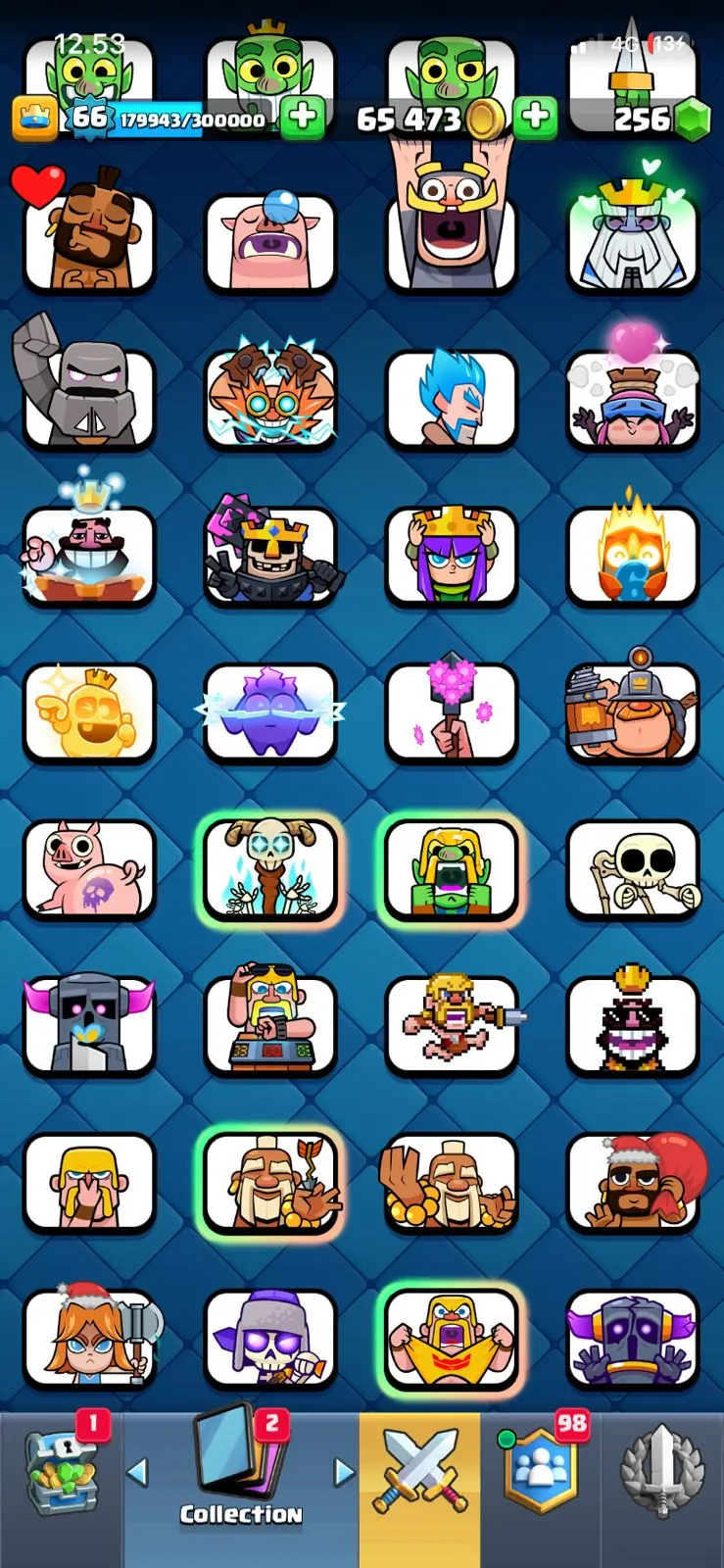Viewport: 724px width, 1568px height.
Task: Select the golden goblin laughing emote
Action: [x=88, y=712]
